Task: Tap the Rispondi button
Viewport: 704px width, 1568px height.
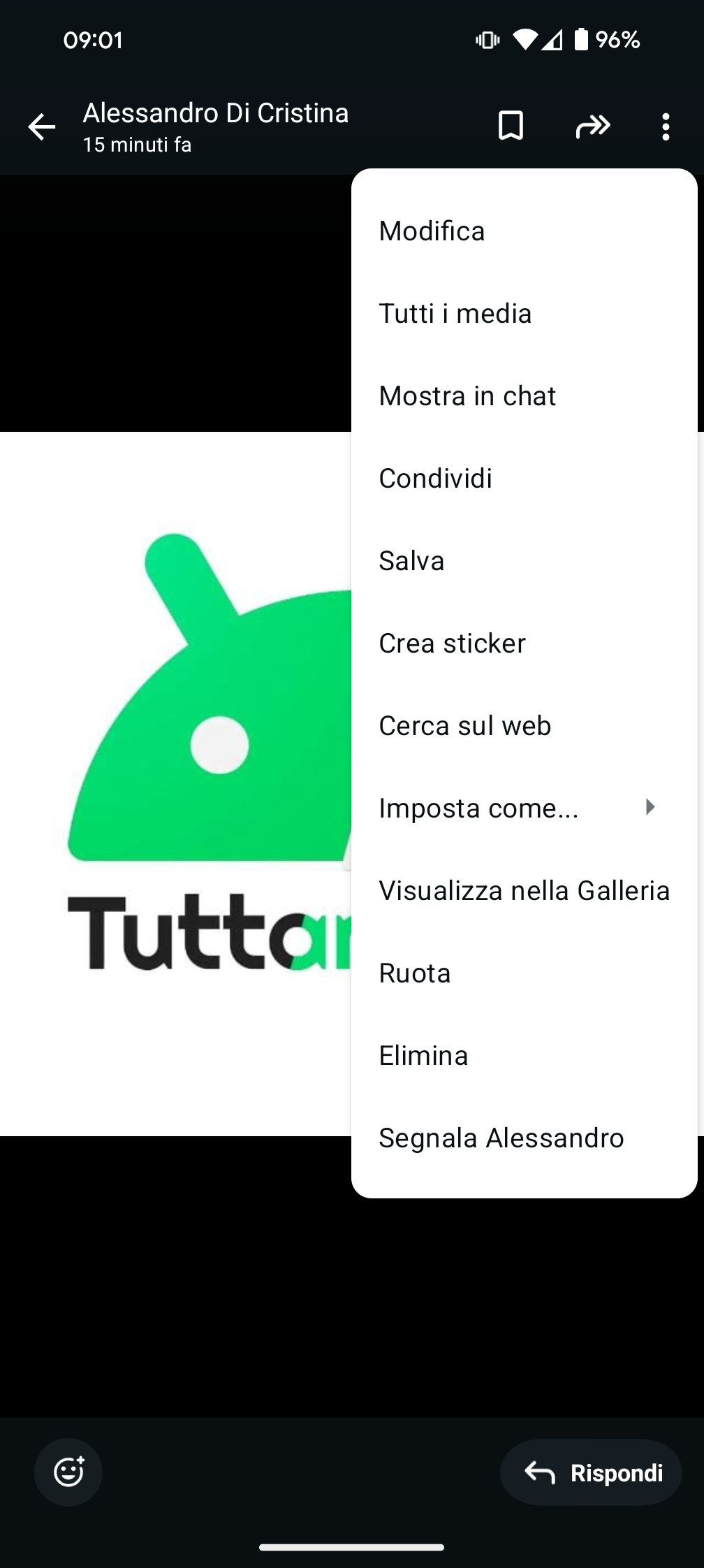Action: (x=591, y=1472)
